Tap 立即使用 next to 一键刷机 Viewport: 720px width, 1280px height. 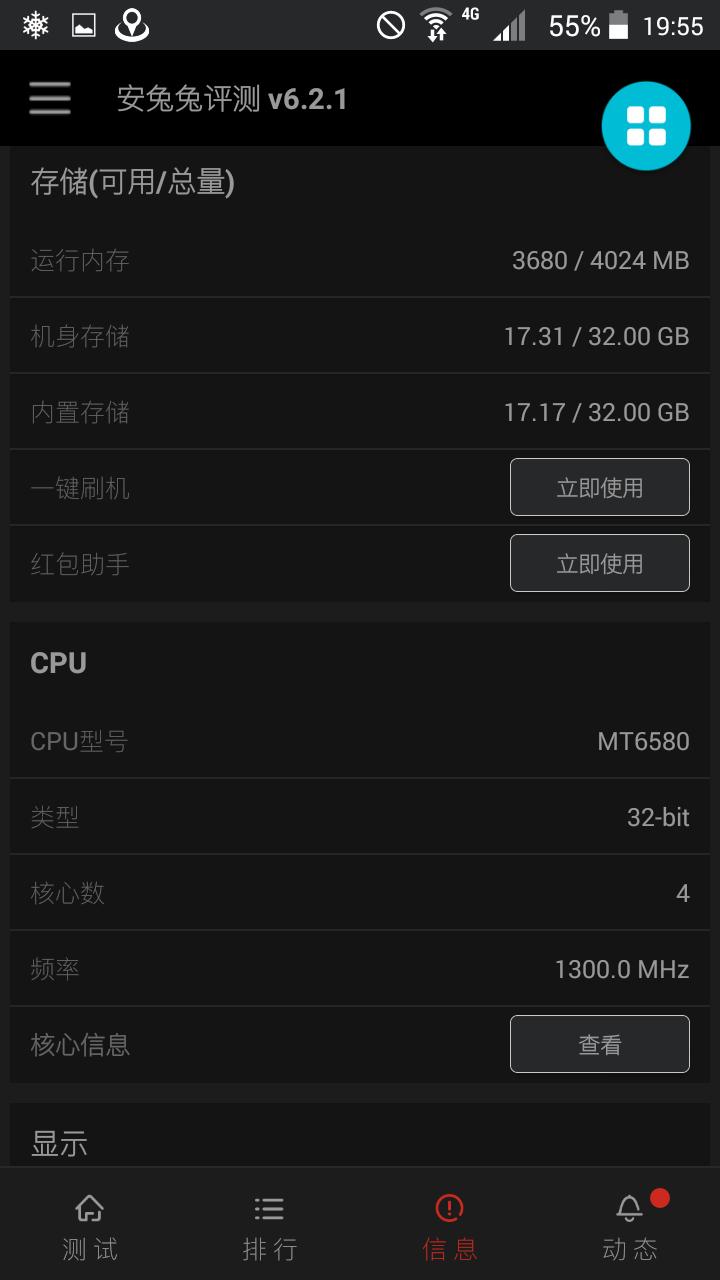pos(599,487)
